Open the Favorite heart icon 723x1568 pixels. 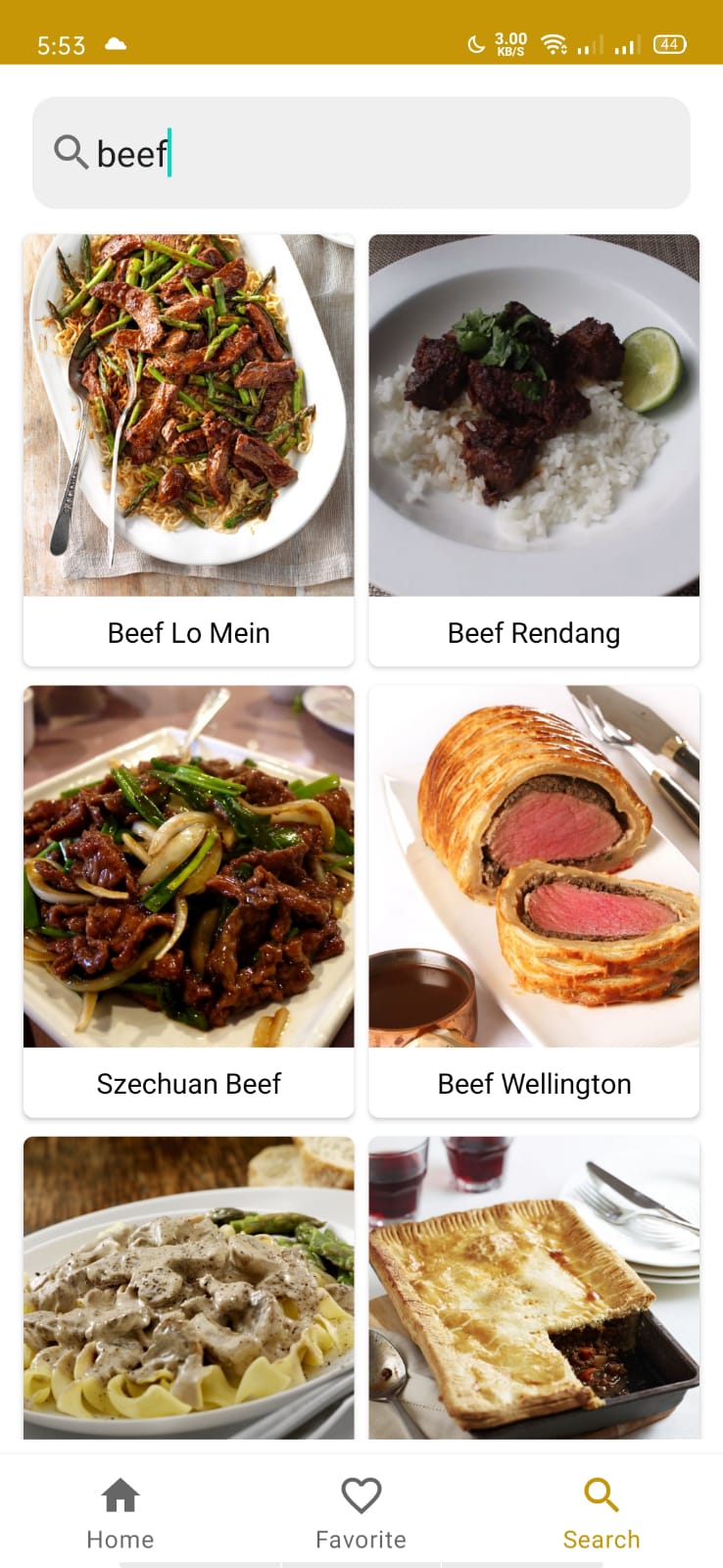click(361, 1494)
